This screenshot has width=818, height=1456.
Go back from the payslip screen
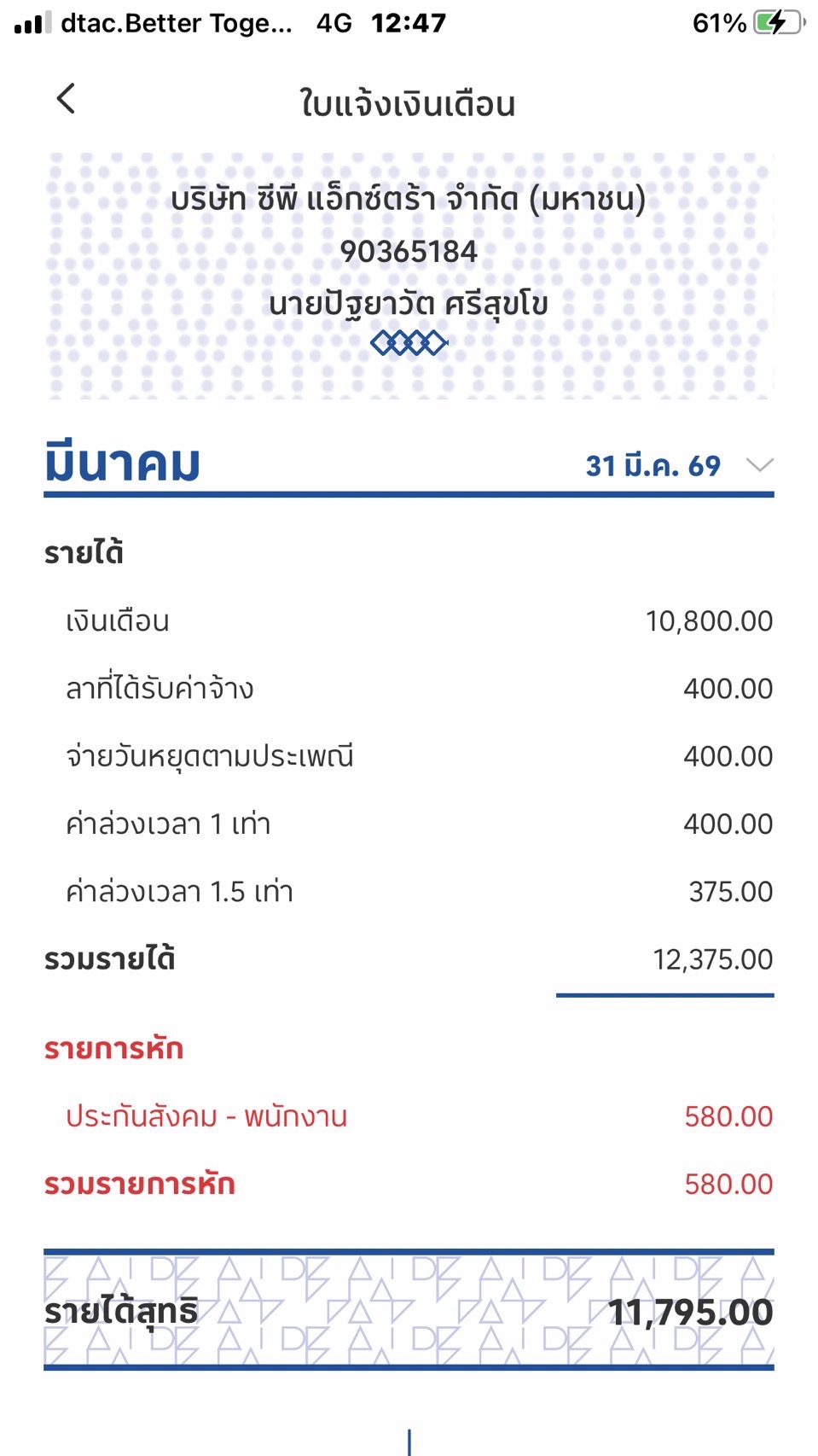click(x=66, y=99)
